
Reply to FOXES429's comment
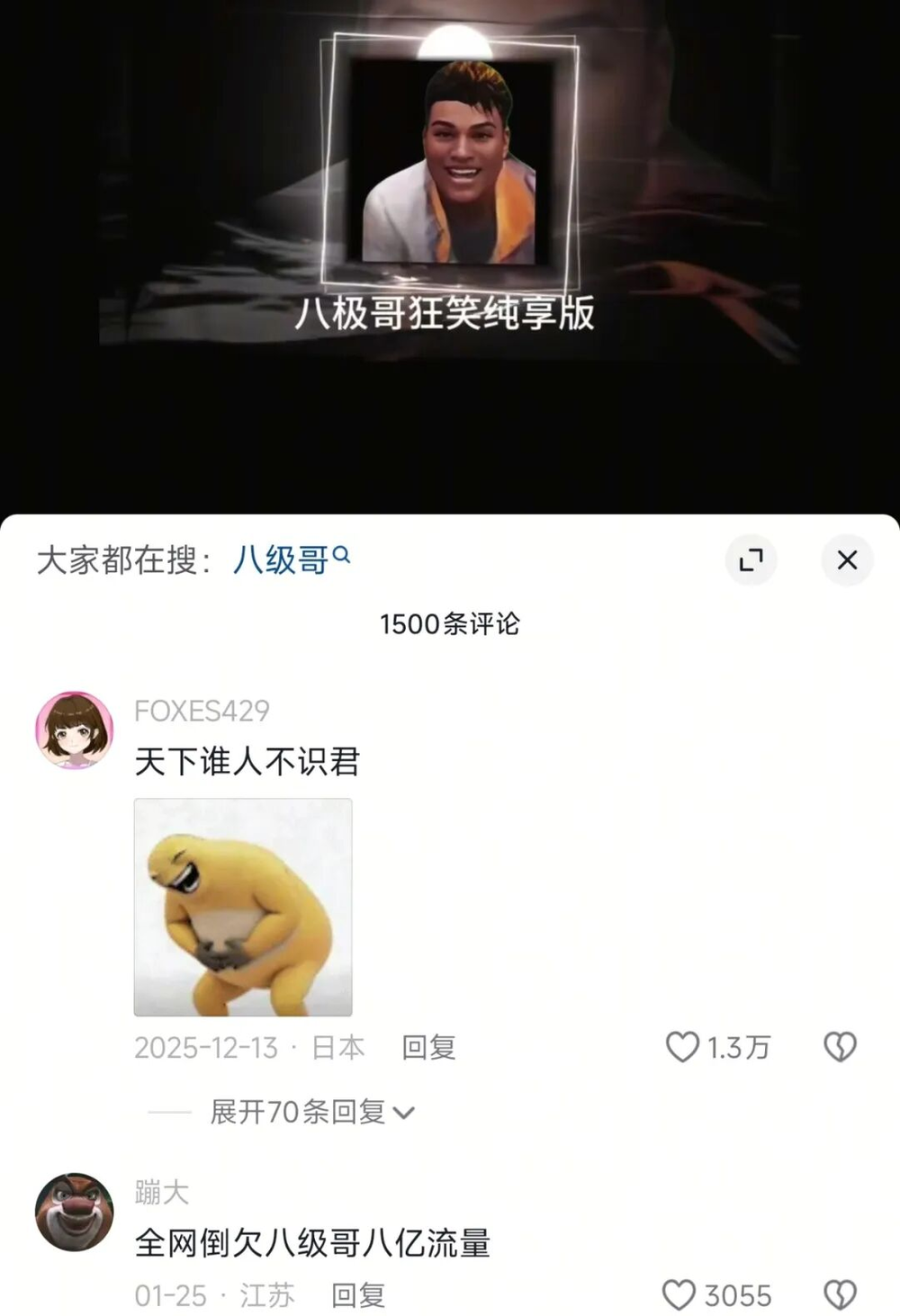point(428,1047)
